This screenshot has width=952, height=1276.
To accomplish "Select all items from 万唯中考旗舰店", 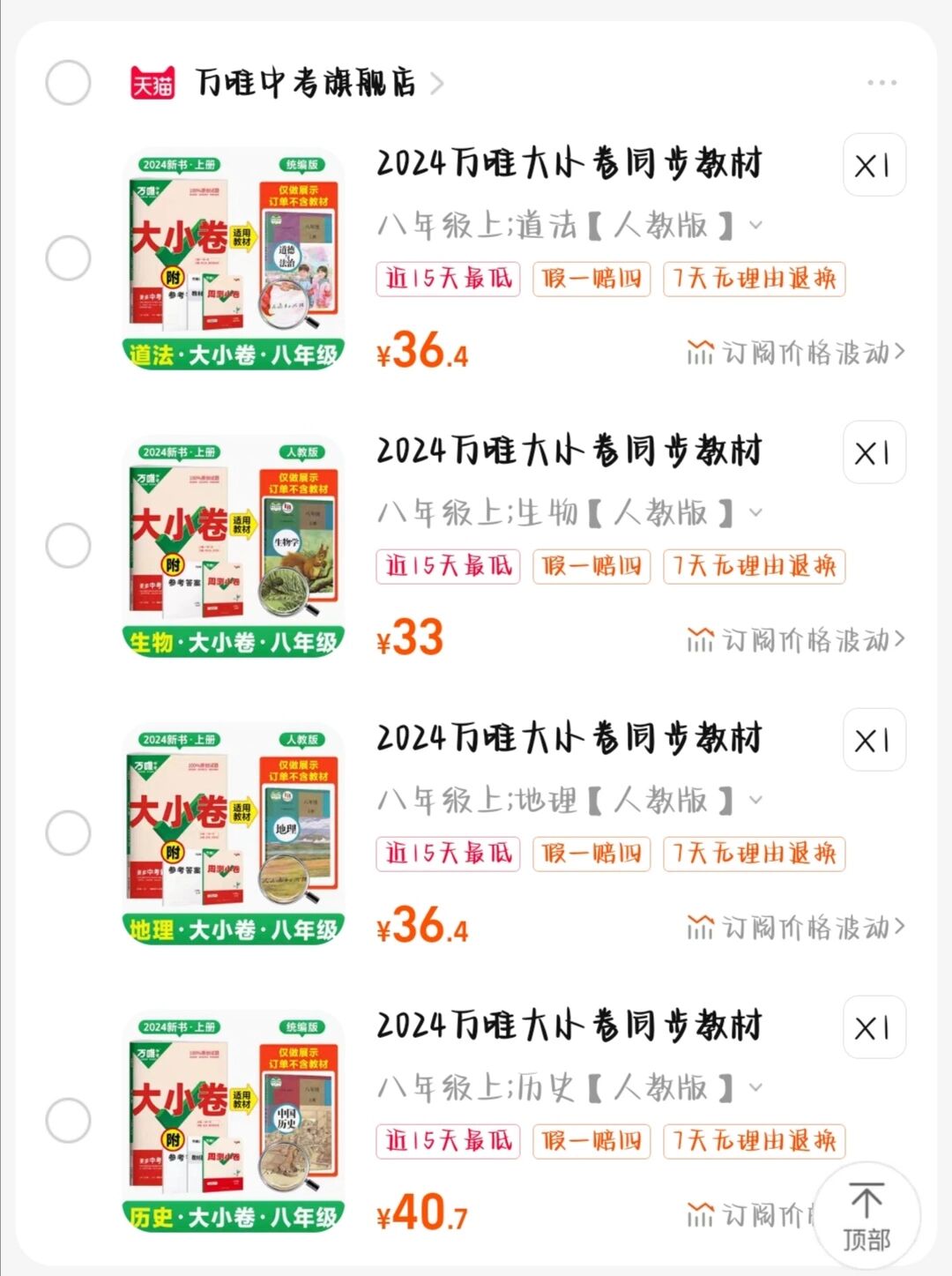I will [x=68, y=83].
